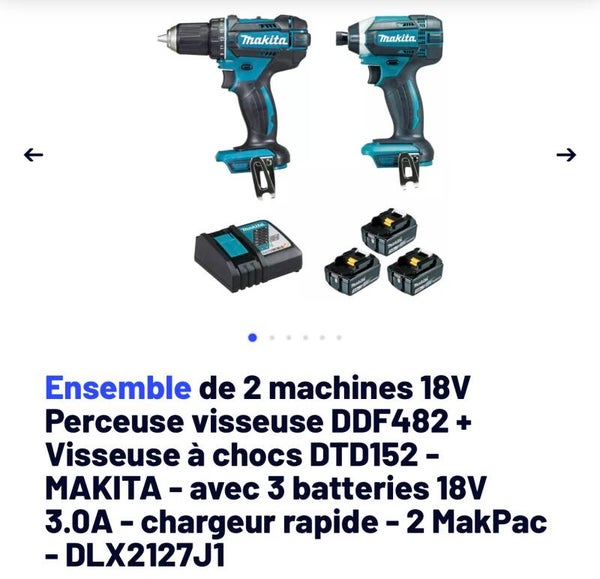Jump to the last carousel dot

[x=339, y=338]
